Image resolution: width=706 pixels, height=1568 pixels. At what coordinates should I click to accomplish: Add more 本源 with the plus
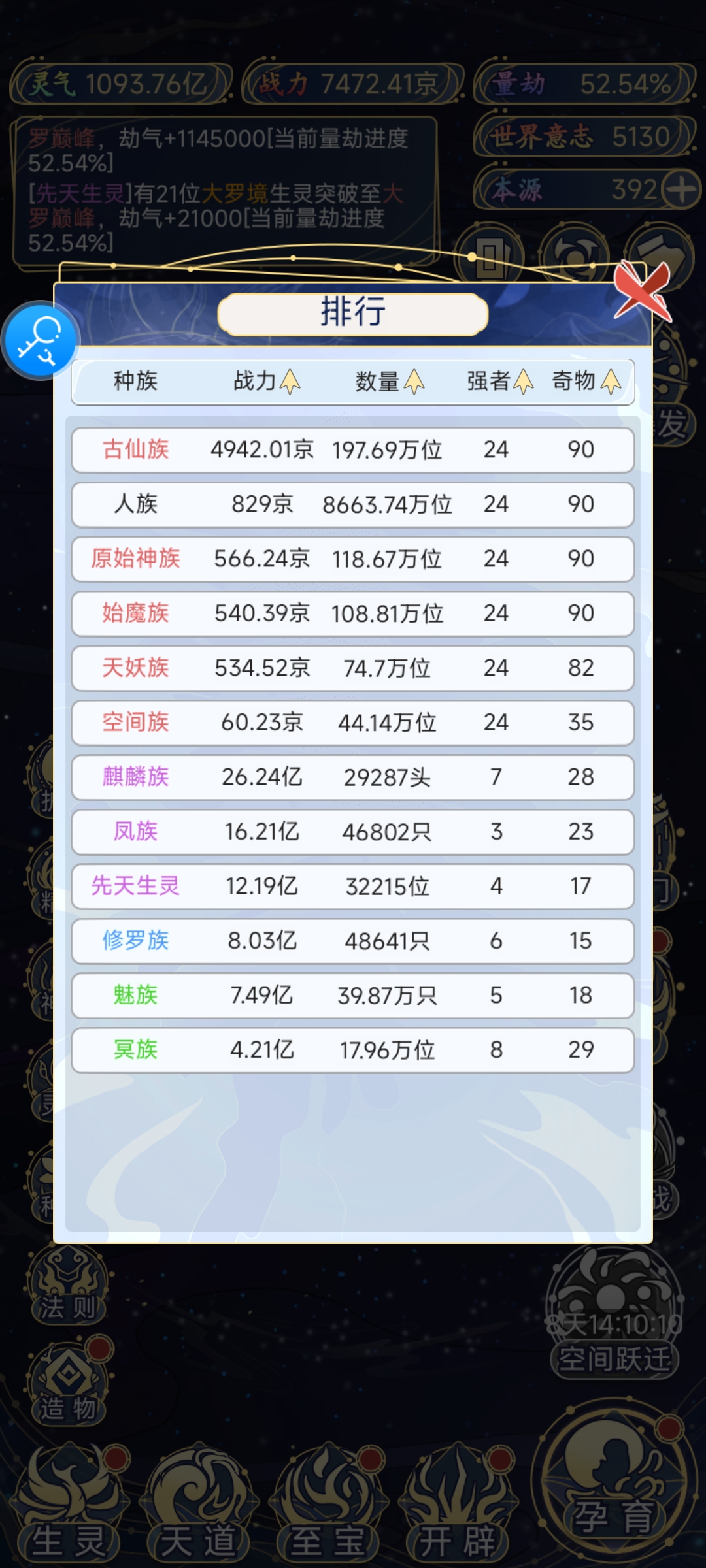(x=681, y=190)
